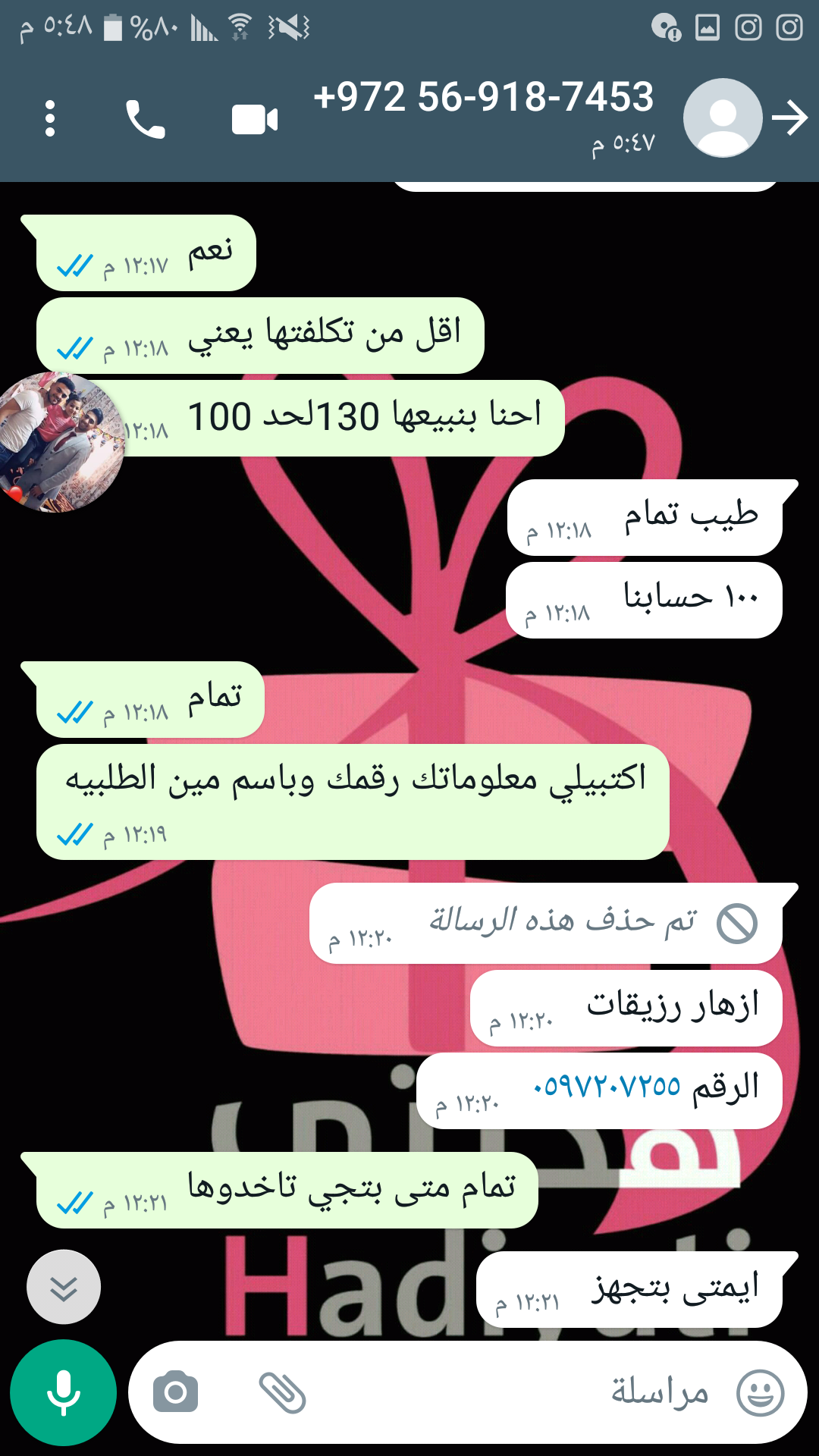This screenshot has height=1456, width=819.
Task: Record a voice message with the microphone
Action: click(64, 1392)
